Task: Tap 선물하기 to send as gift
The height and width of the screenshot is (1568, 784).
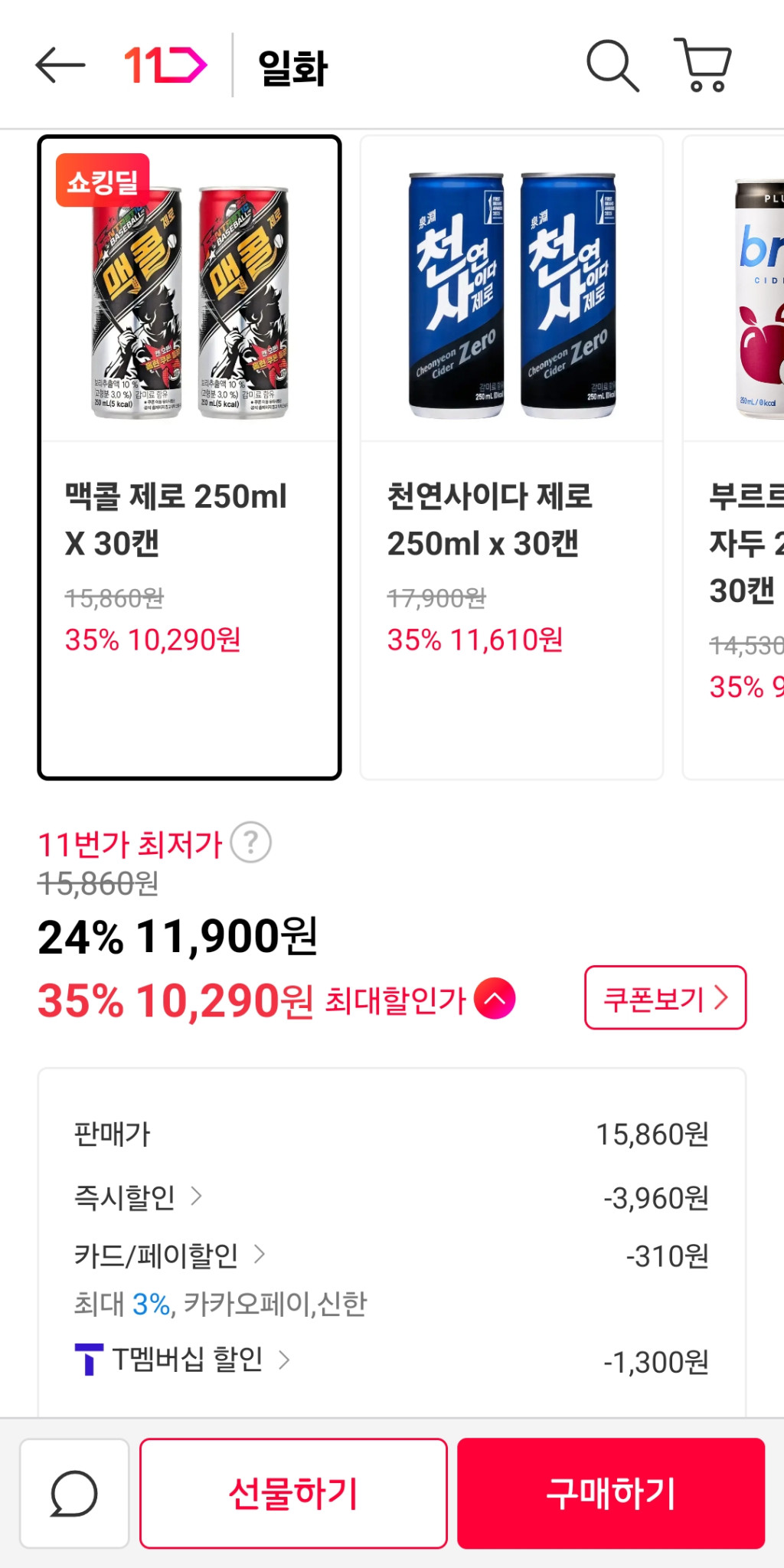Action: pos(293,1493)
